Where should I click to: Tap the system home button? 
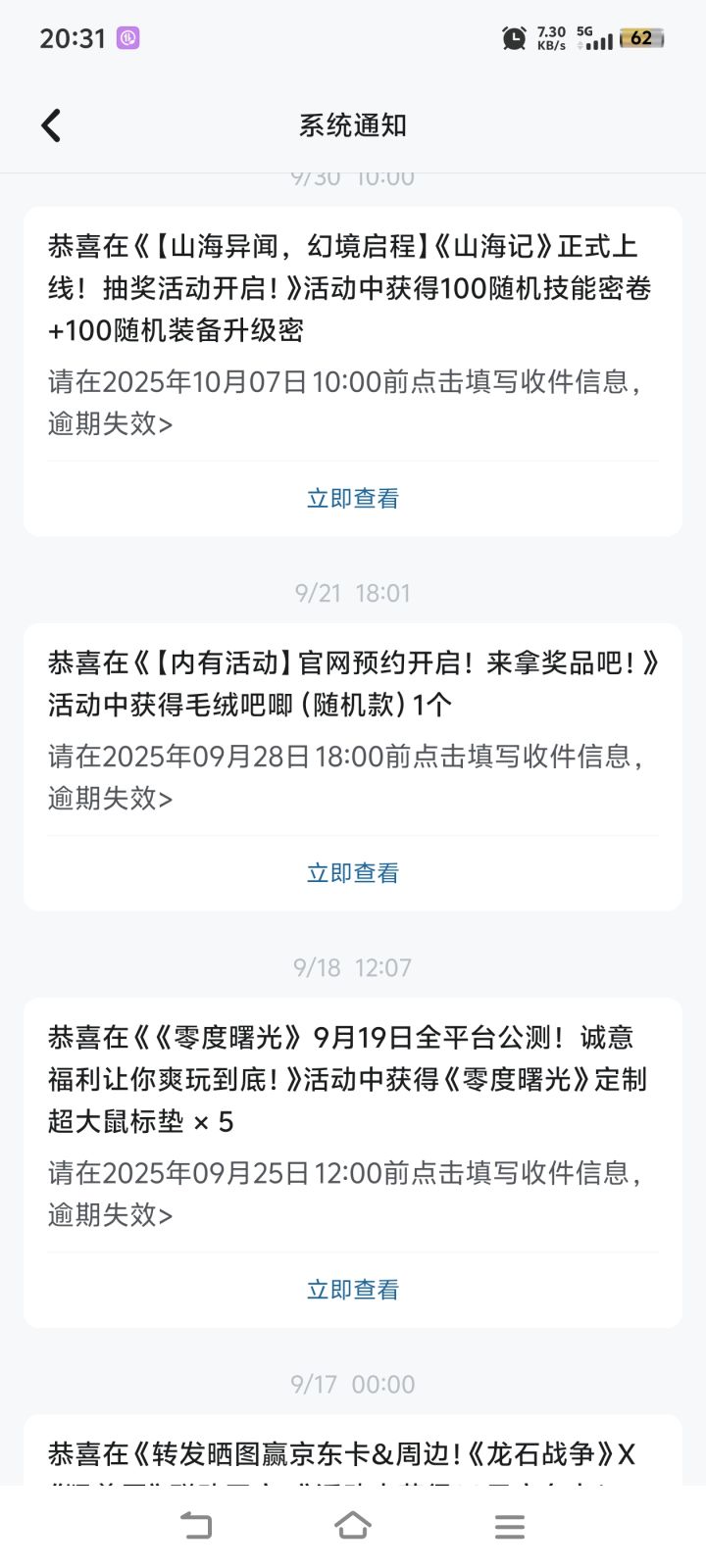(353, 1526)
